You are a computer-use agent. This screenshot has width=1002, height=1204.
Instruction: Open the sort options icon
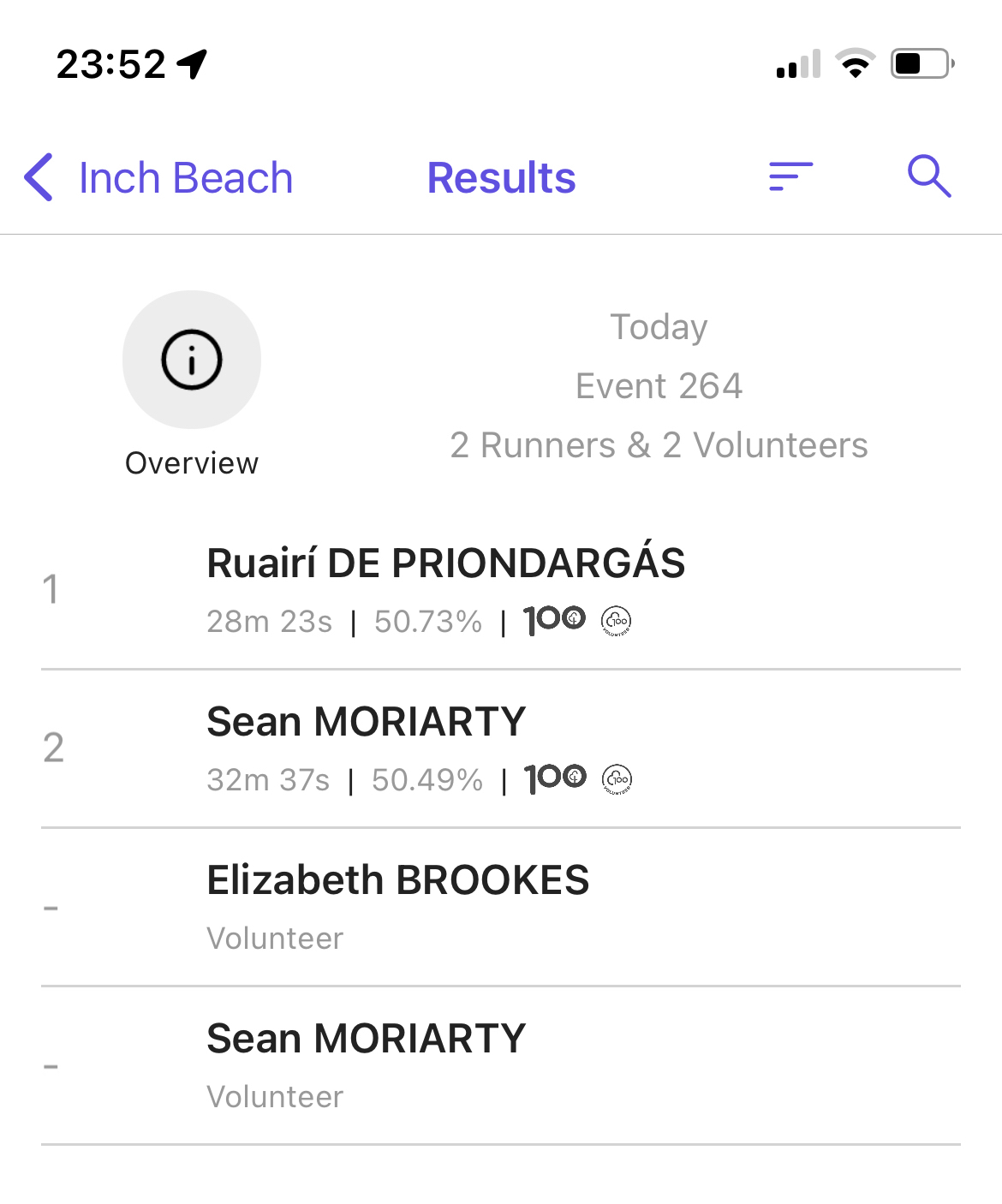[790, 177]
